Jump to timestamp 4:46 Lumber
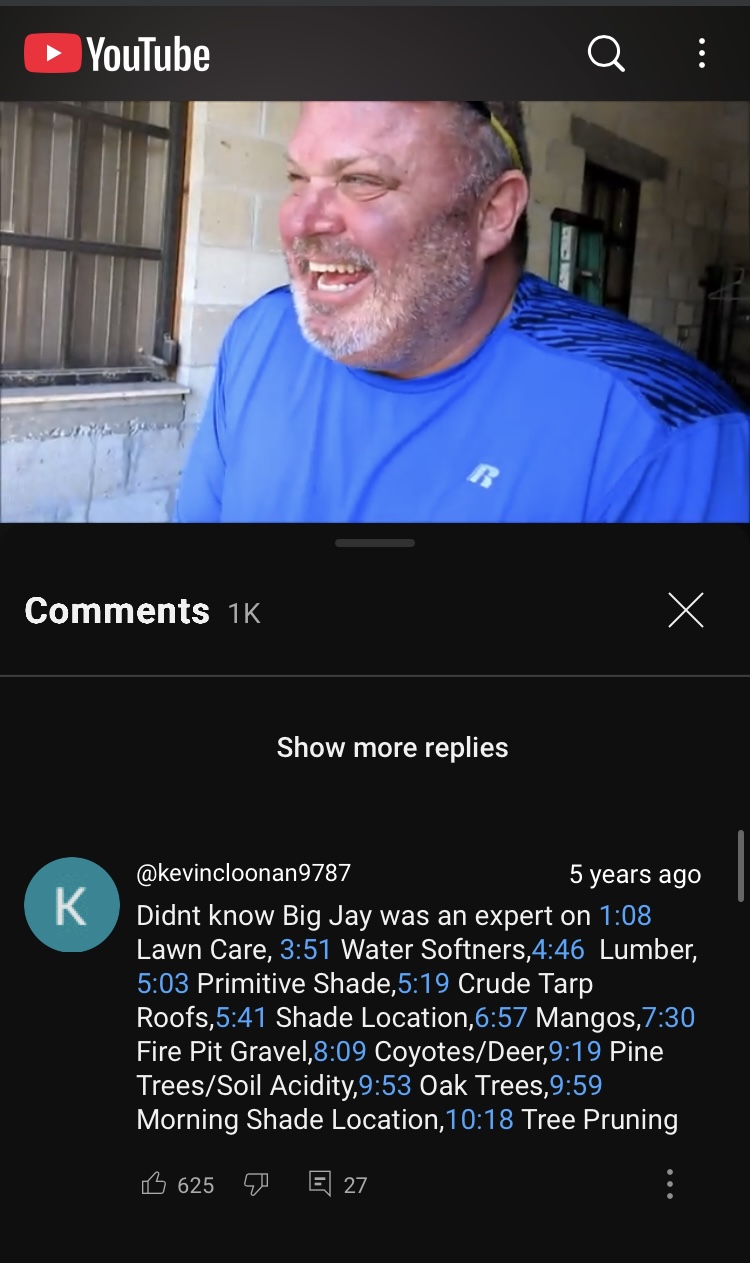The height and width of the screenshot is (1263, 750). click(x=558, y=949)
